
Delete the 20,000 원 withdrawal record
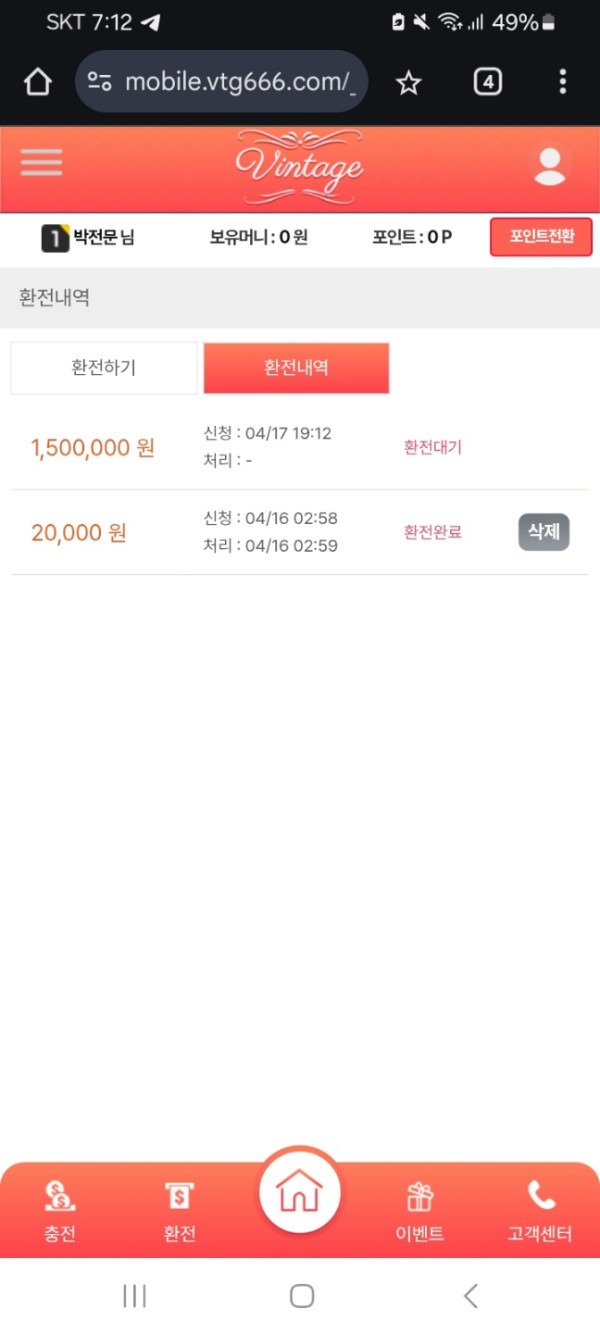[543, 532]
